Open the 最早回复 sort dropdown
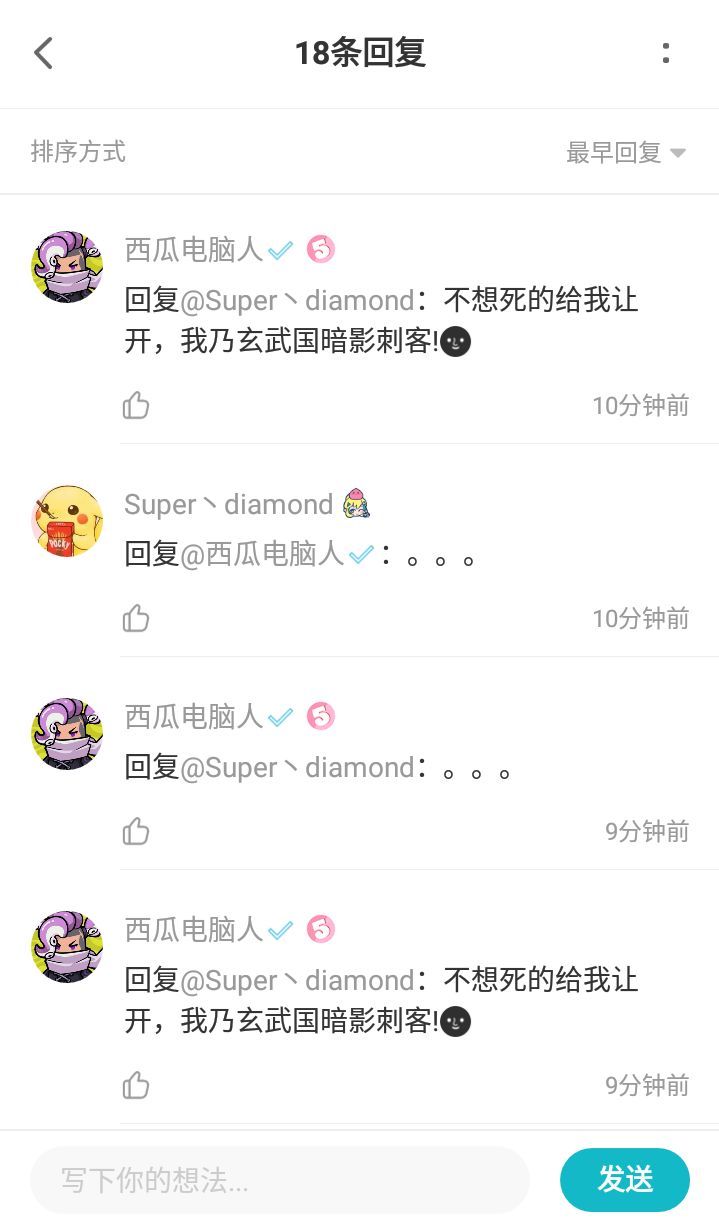Screen dimensions: 719x1228 [x=626, y=152]
